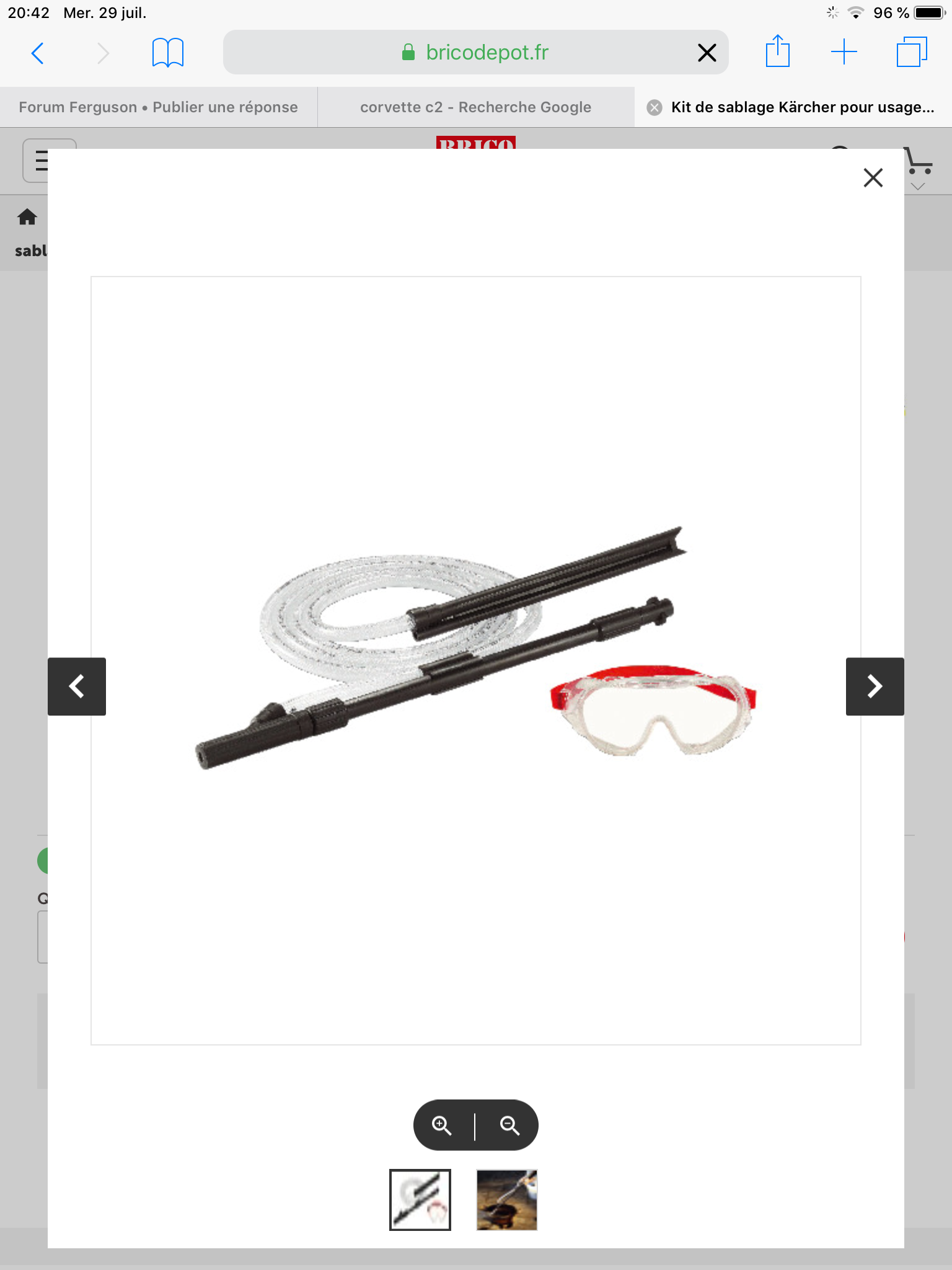Screen dimensions: 952x1270
Task: Close the Kit de sablage Kärcher tab
Action: pyautogui.click(x=654, y=108)
